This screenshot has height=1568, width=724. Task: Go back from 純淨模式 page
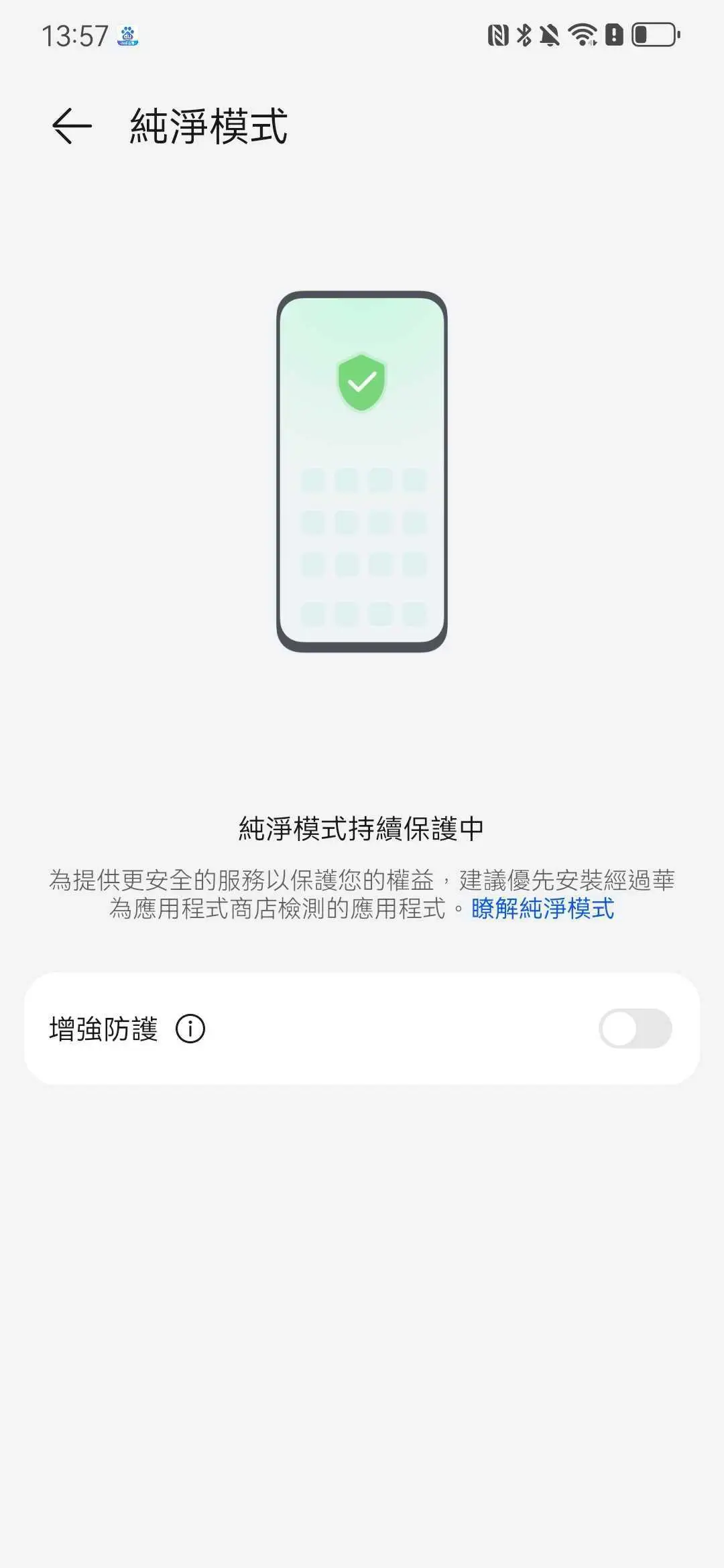pyautogui.click(x=72, y=125)
